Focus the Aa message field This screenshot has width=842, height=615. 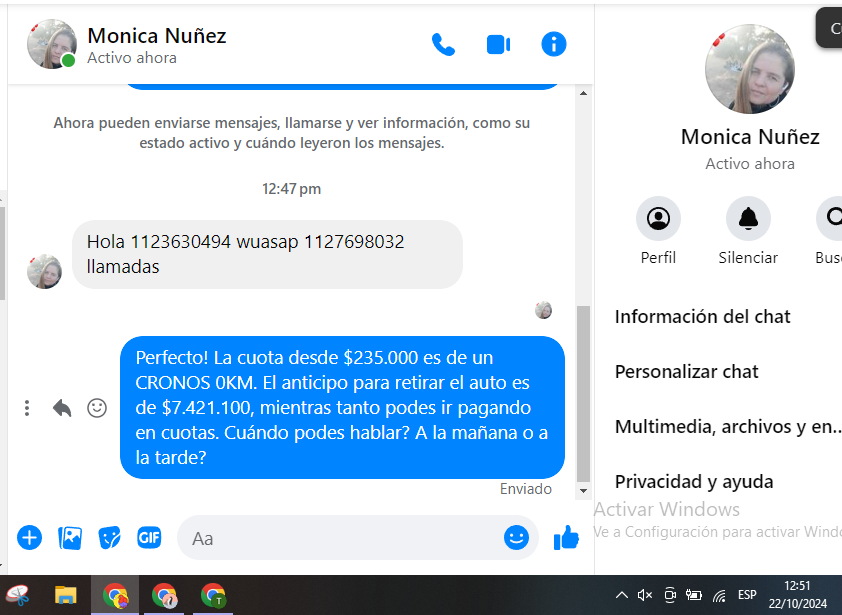[x=340, y=538]
